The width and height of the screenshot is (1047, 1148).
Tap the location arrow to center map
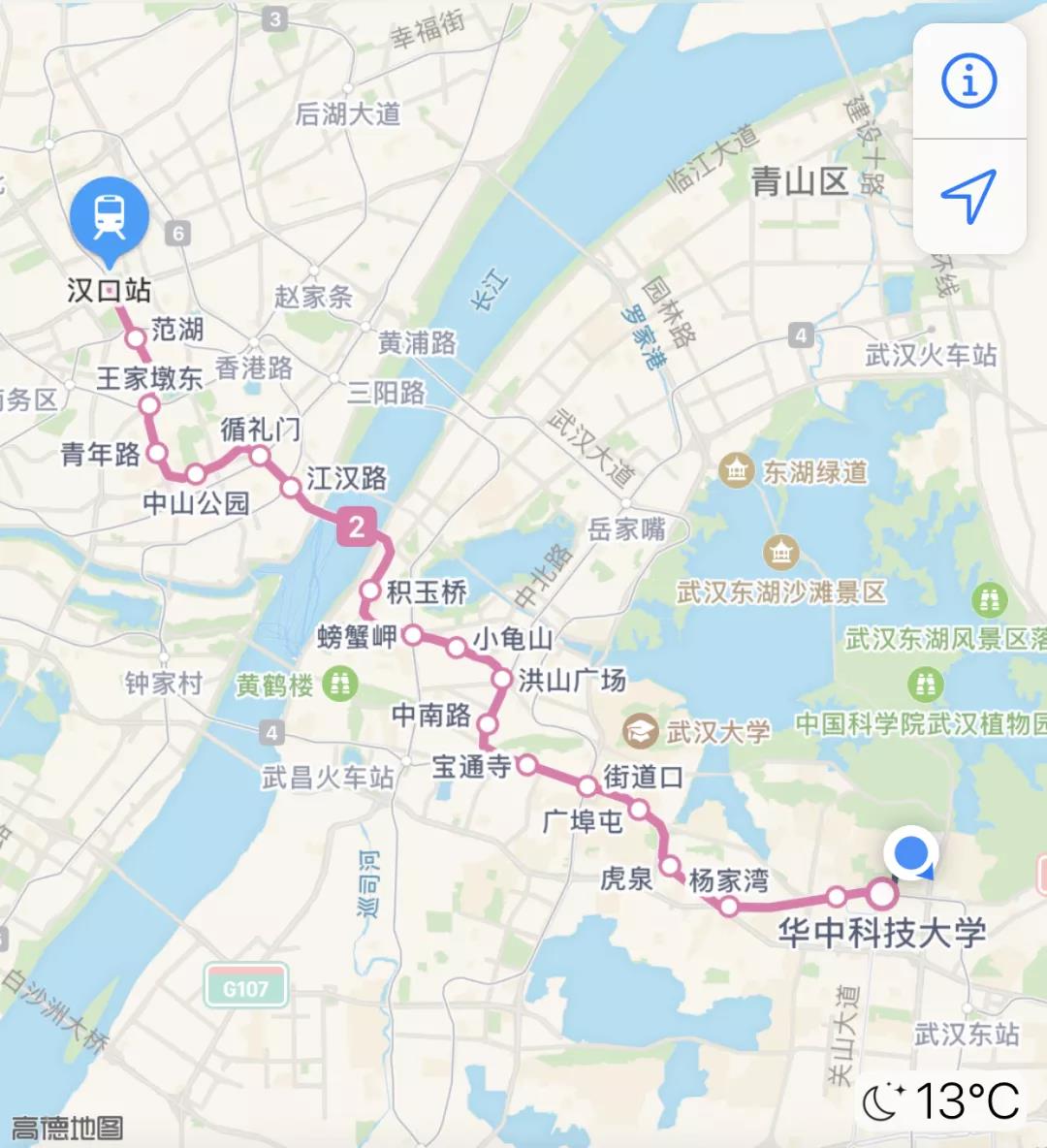pyautogui.click(x=968, y=195)
